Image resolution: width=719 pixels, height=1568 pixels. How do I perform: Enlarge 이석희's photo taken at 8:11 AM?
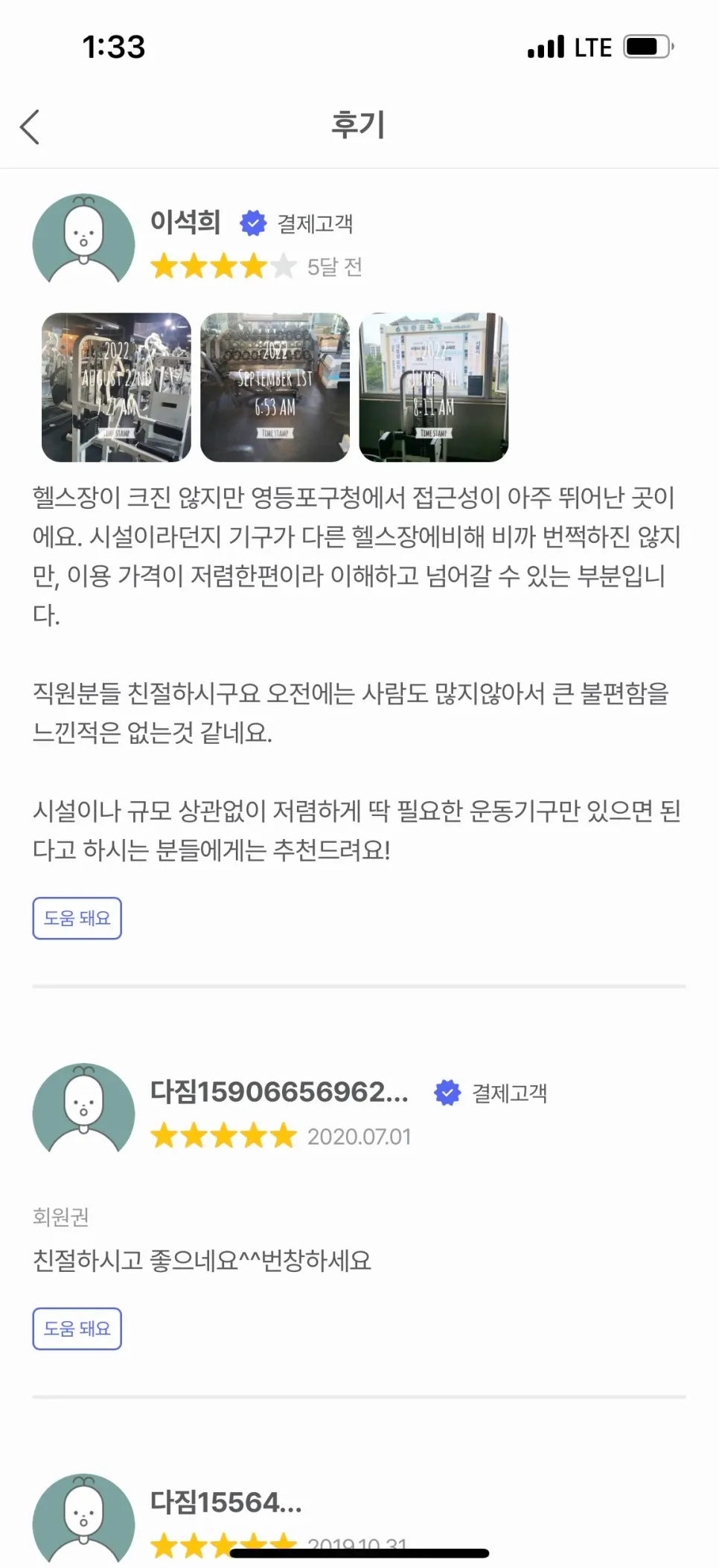pos(433,387)
